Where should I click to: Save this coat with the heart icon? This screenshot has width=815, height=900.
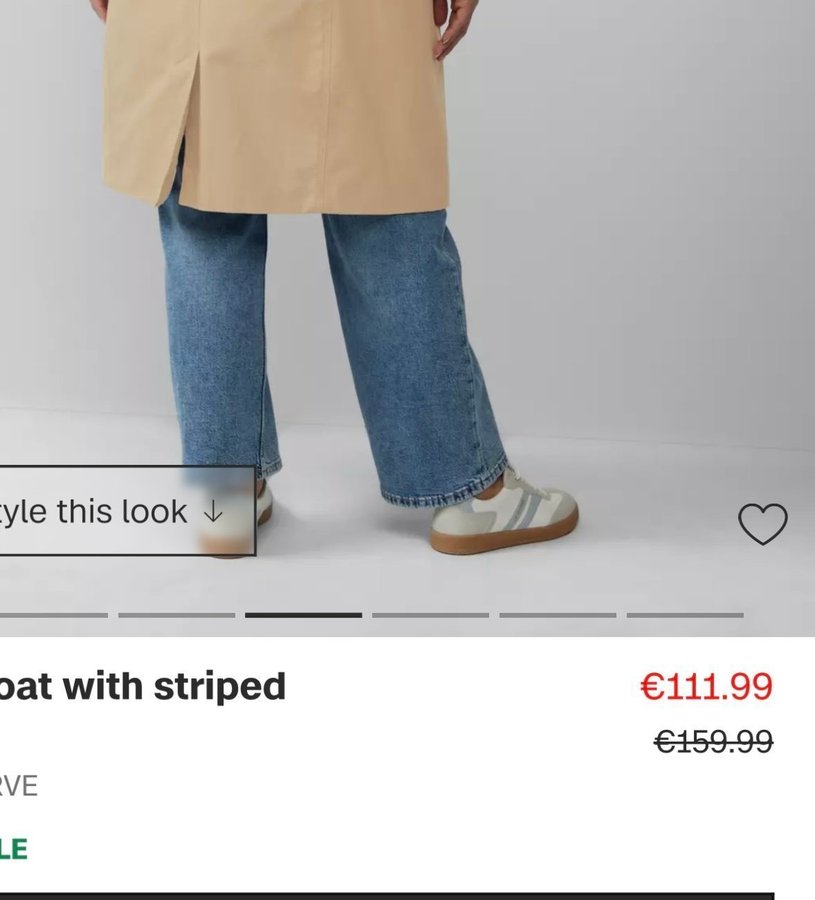coord(762,523)
